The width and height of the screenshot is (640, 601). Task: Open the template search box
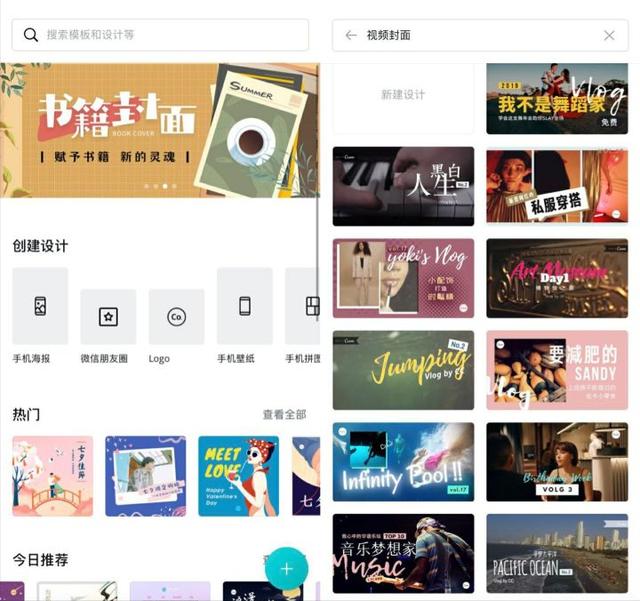pos(160,34)
